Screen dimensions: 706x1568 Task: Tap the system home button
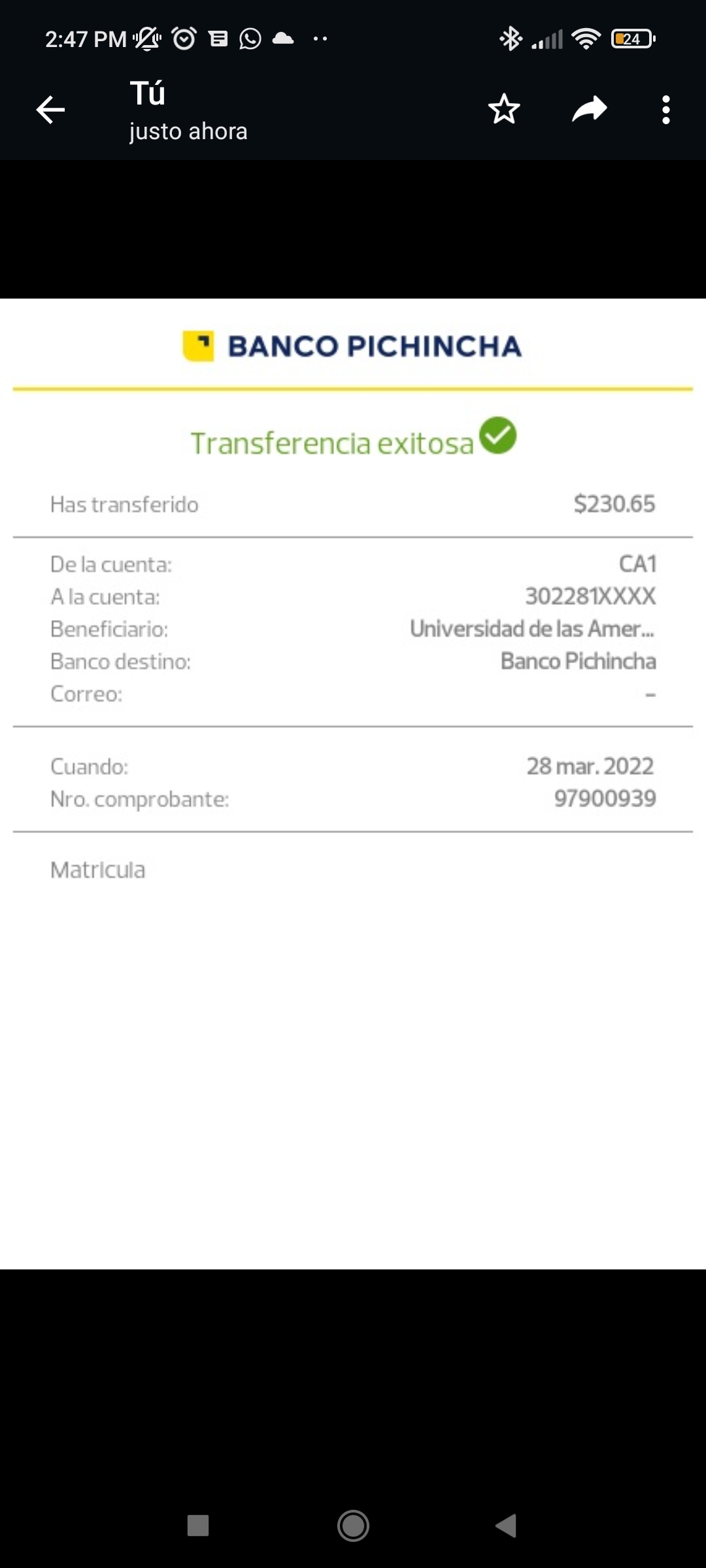[353, 1526]
